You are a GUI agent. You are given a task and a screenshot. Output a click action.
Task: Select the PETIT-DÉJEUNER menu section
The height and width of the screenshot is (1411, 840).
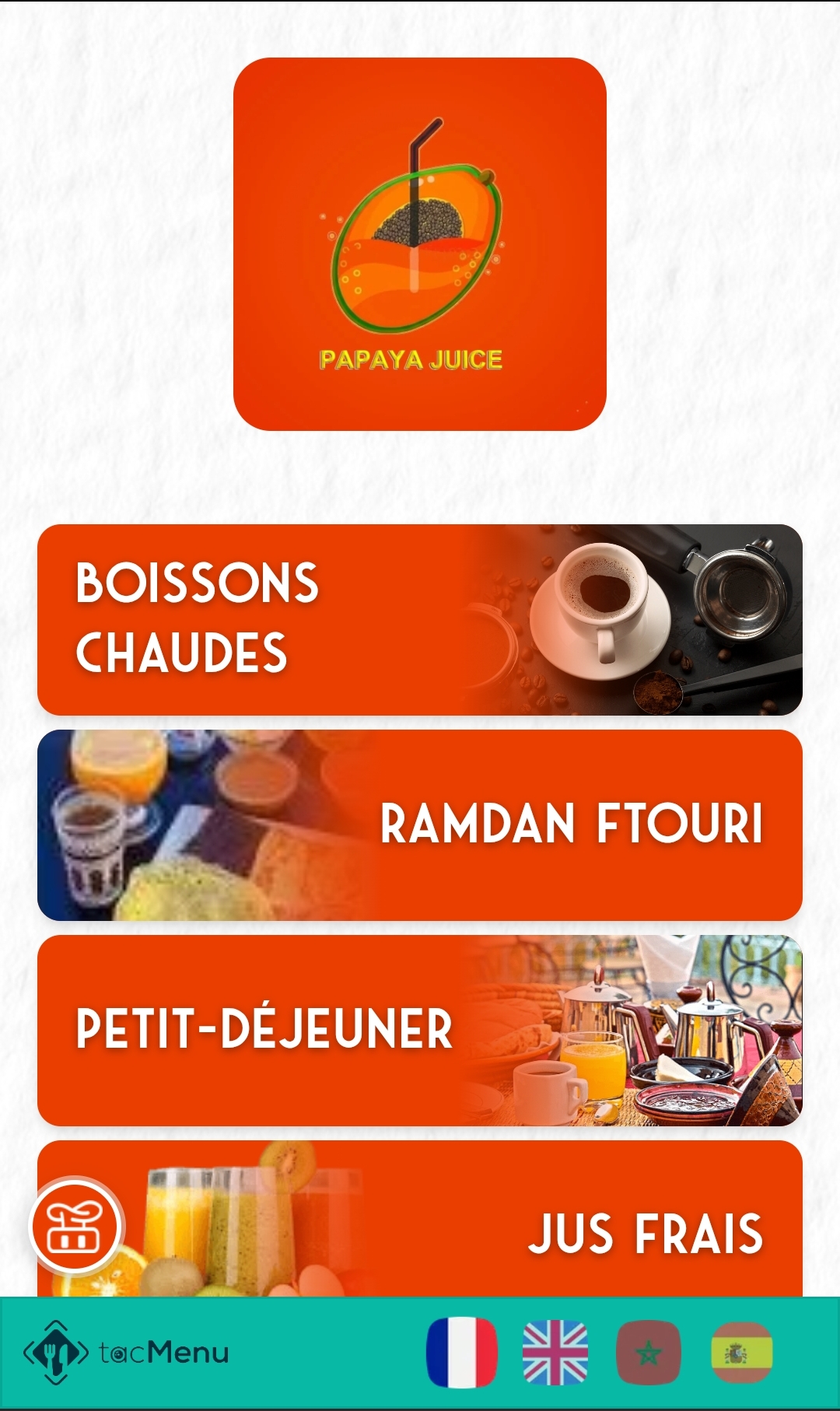(264, 1032)
